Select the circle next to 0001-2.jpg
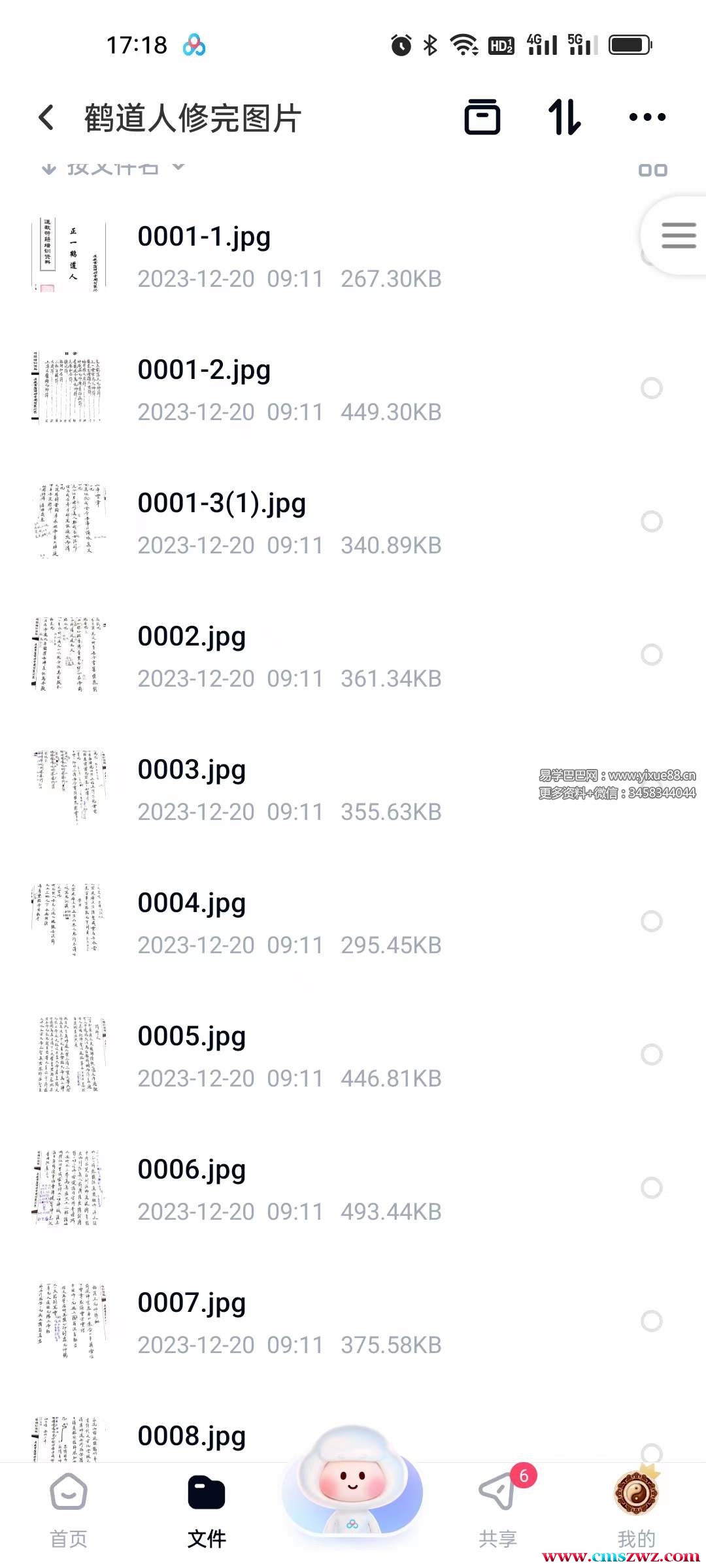Viewport: 706px width, 1568px height. (651, 389)
